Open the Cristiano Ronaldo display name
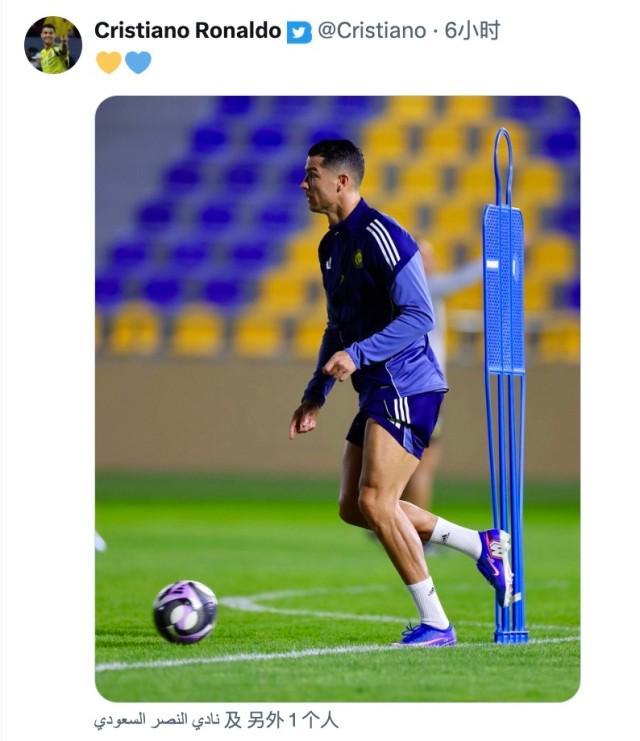This screenshot has width=640, height=741. pyautogui.click(x=187, y=31)
